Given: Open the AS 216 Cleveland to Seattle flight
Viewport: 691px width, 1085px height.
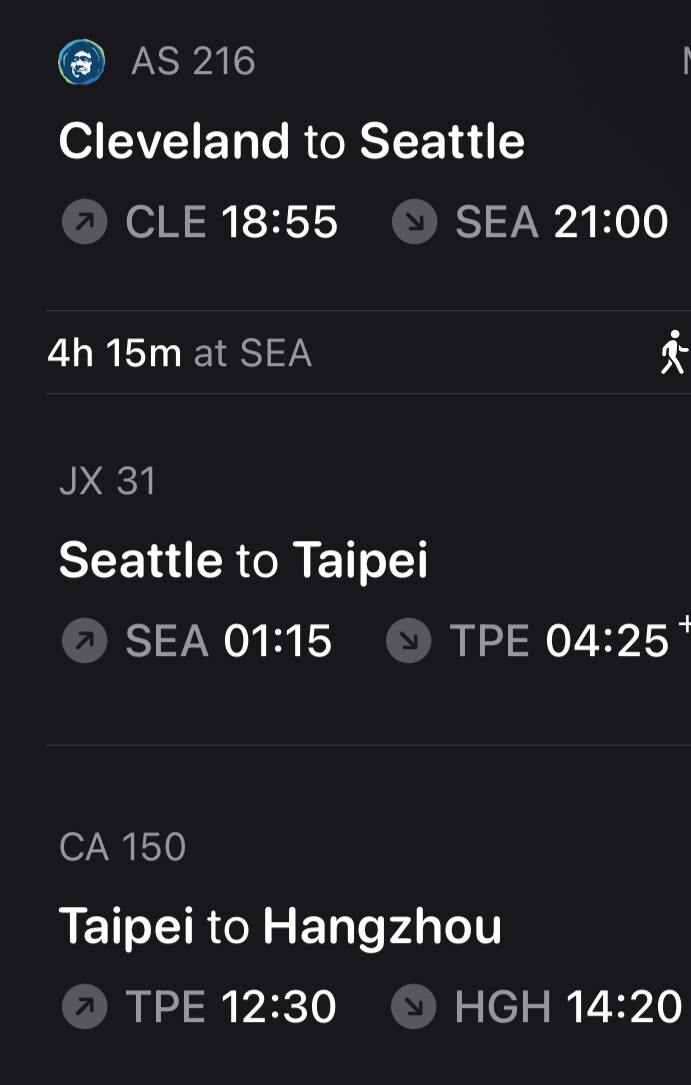Looking at the screenshot, I should [292, 142].
